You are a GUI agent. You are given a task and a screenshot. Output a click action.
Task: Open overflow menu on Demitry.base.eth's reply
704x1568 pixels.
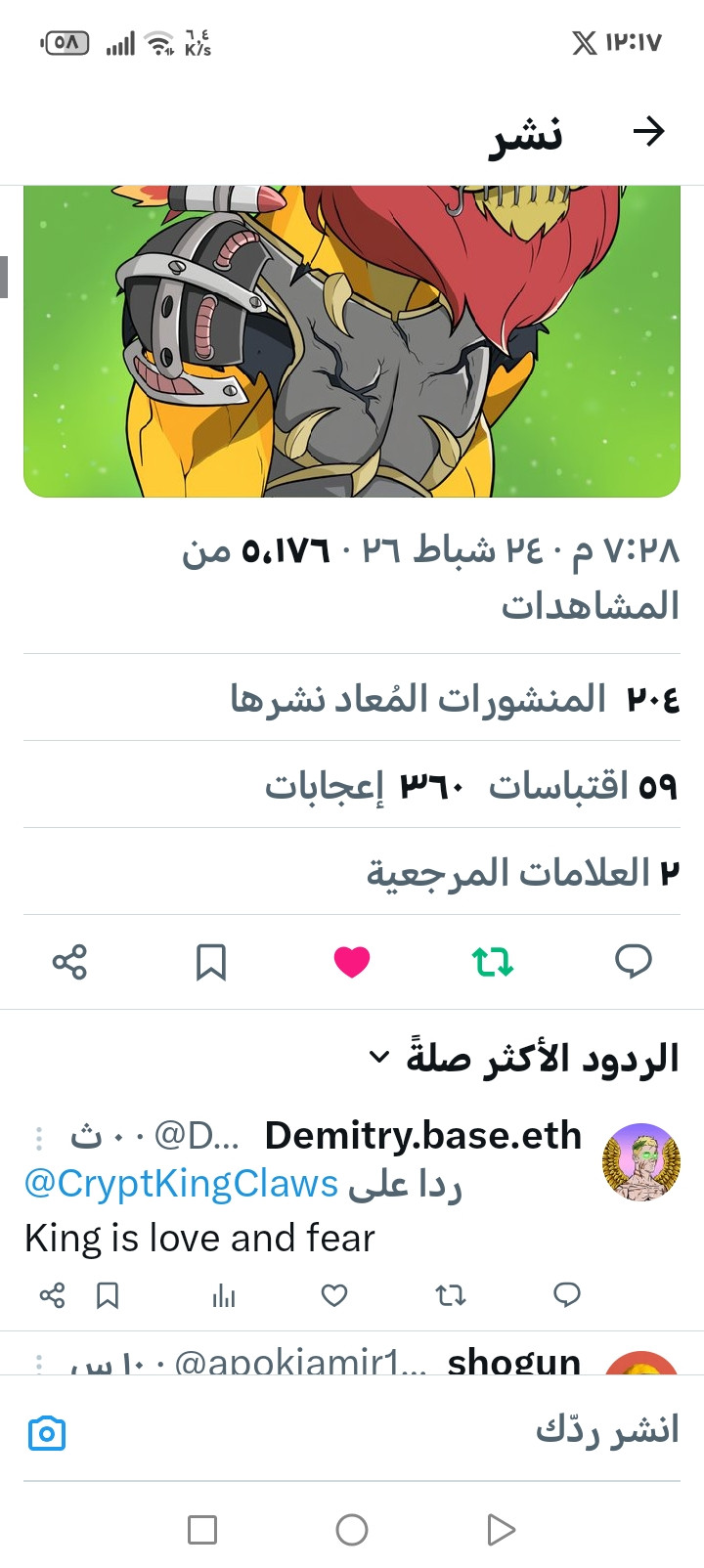pyautogui.click(x=39, y=1138)
